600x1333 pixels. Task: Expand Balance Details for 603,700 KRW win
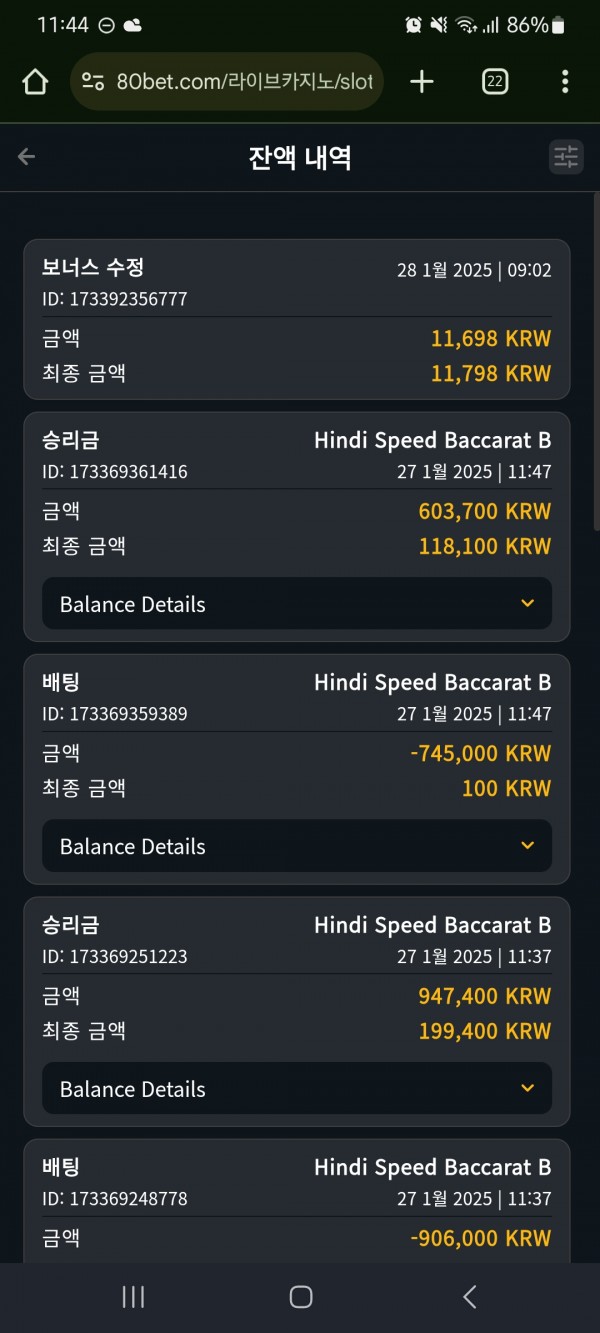click(297, 604)
